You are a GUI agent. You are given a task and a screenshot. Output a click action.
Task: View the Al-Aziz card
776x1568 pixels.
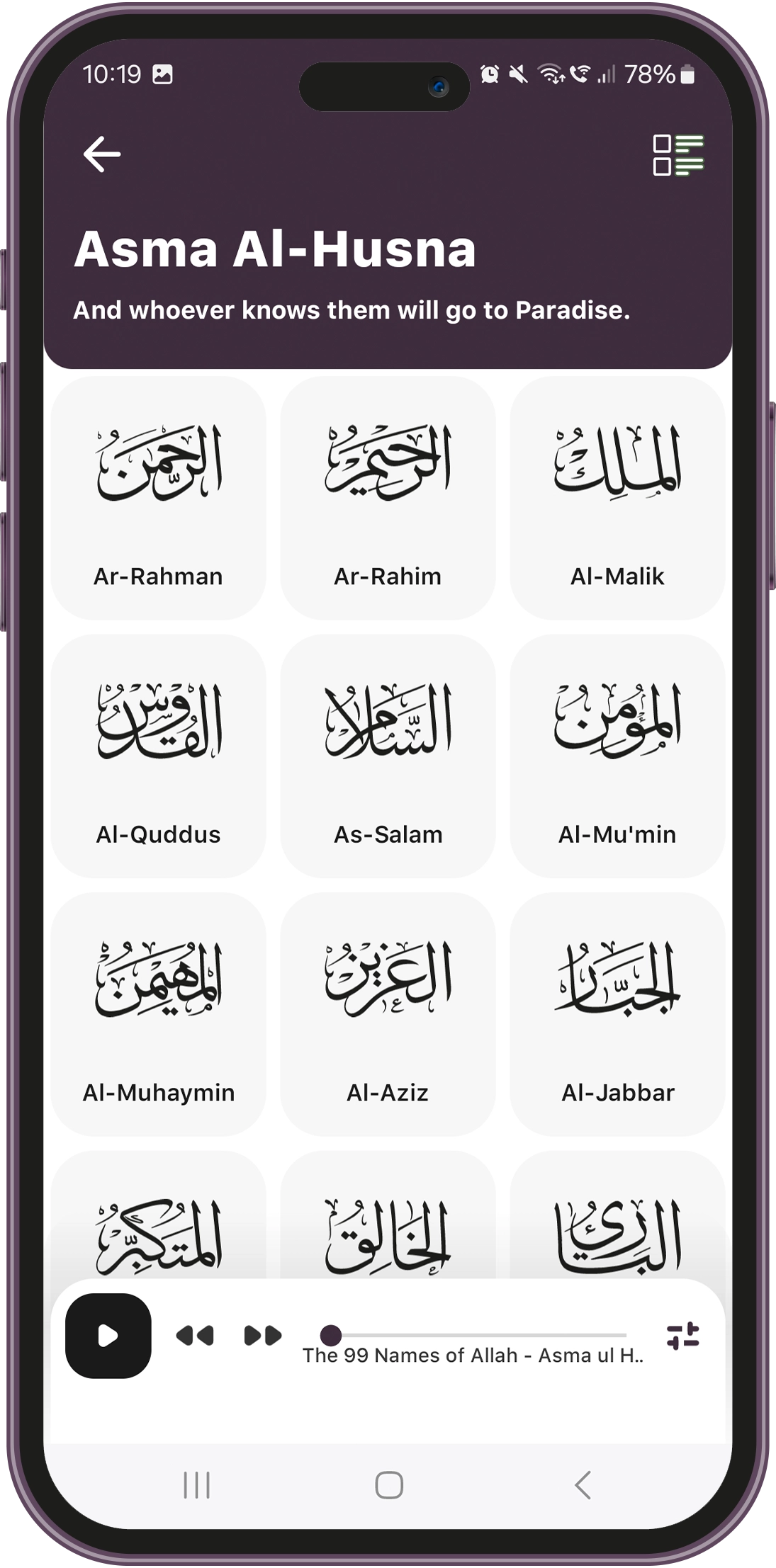pos(388,1014)
